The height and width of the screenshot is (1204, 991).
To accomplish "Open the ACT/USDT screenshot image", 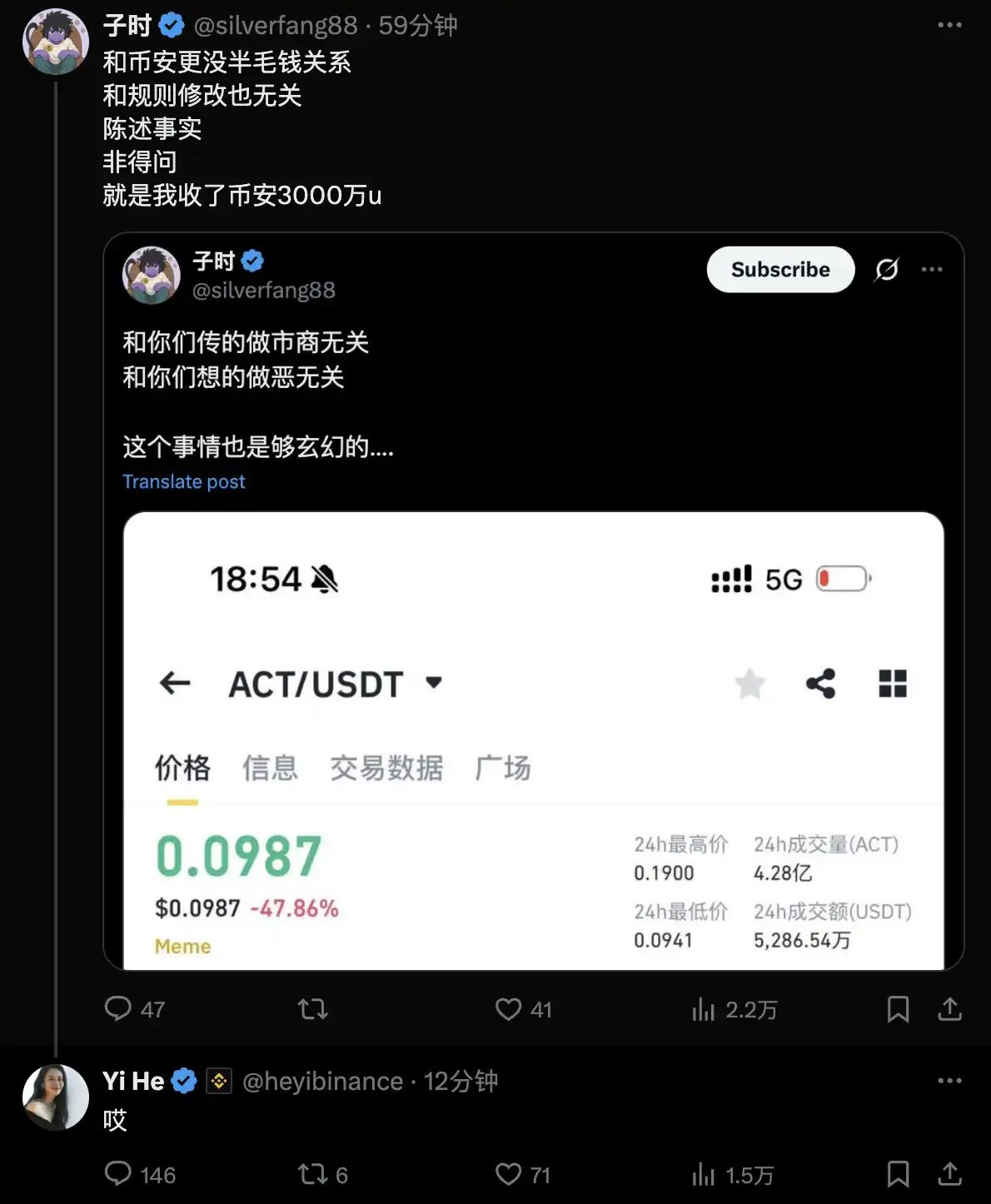I will tap(533, 741).
